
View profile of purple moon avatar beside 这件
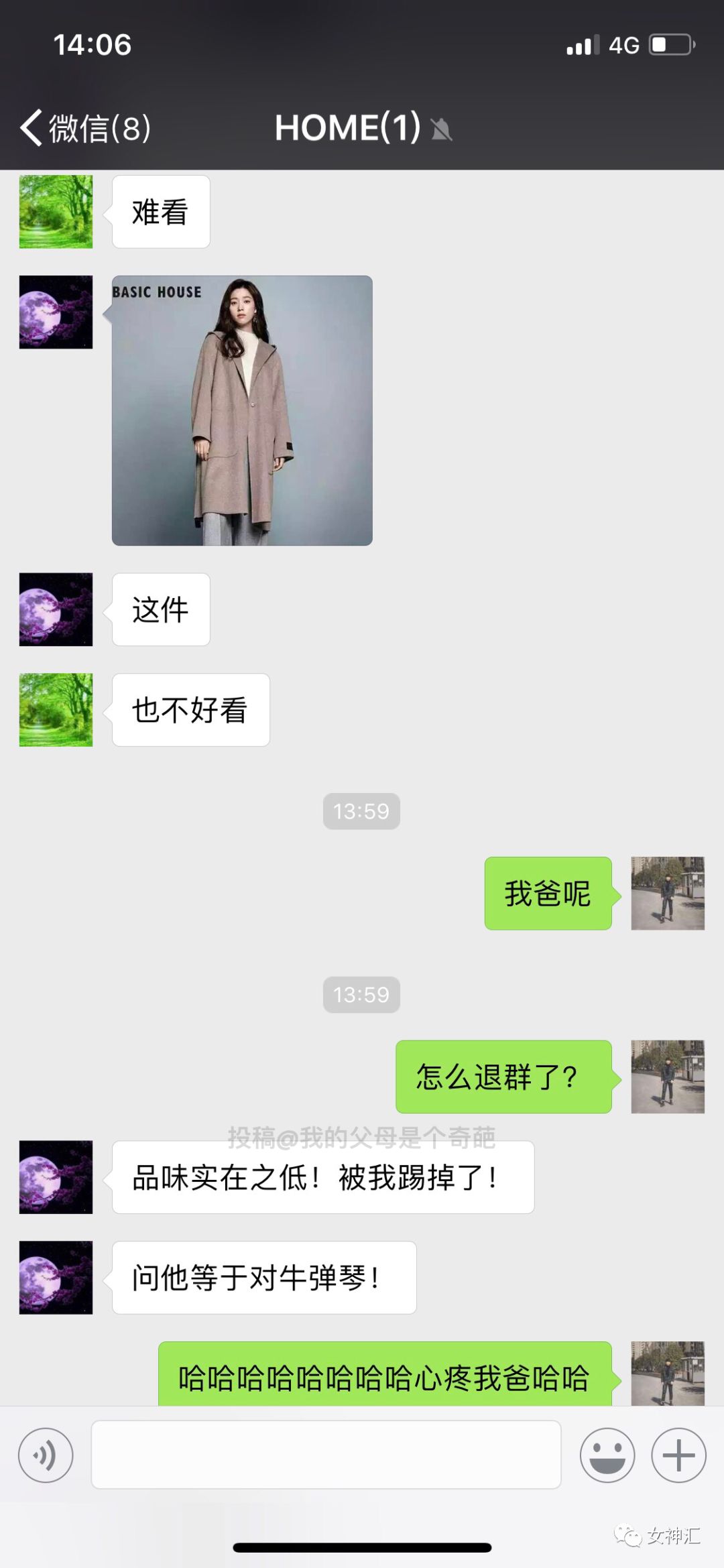point(56,609)
